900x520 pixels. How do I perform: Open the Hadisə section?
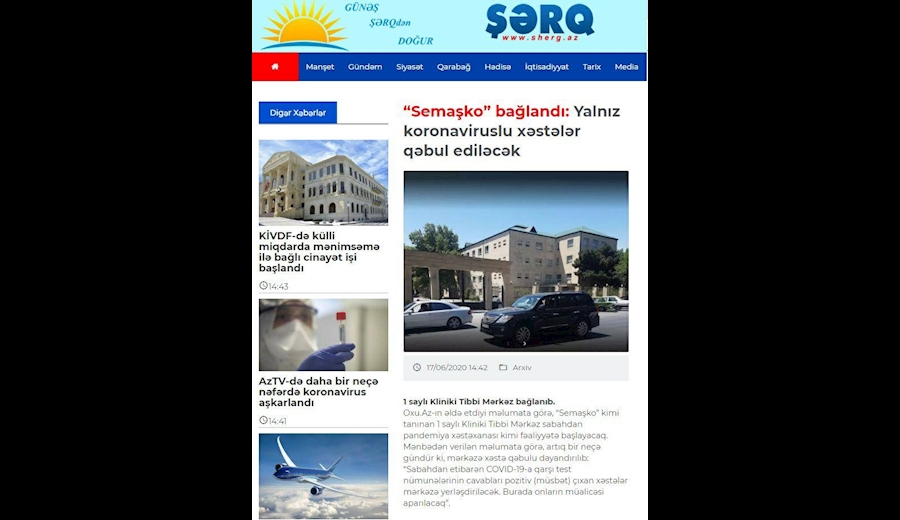pos(497,67)
